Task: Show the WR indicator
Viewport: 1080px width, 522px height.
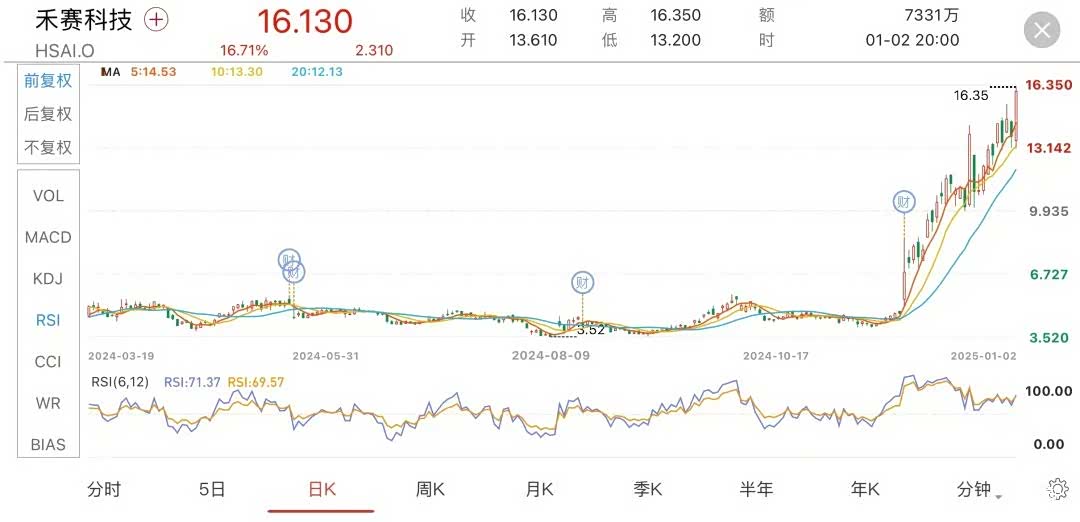Action: [48, 403]
